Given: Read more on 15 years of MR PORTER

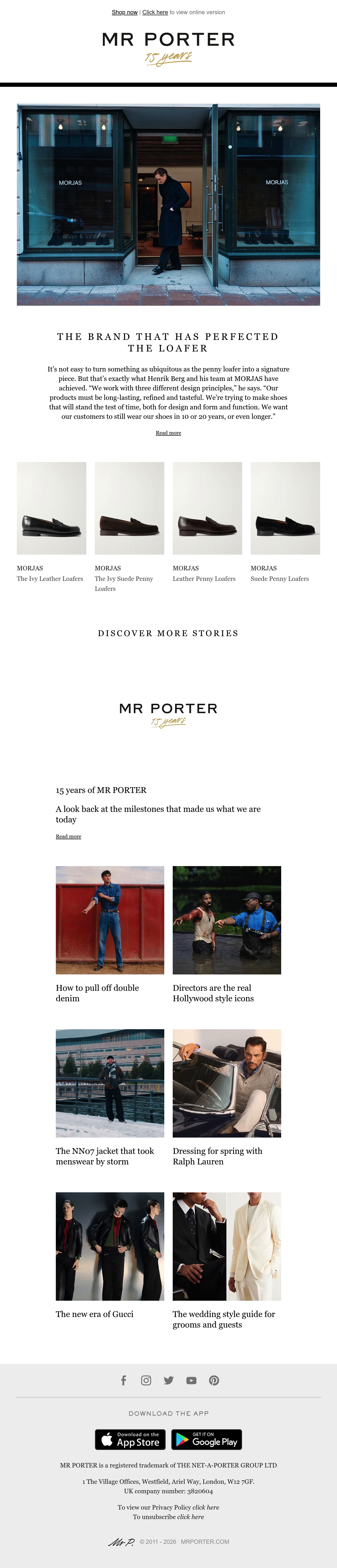Looking at the screenshot, I should [68, 836].
